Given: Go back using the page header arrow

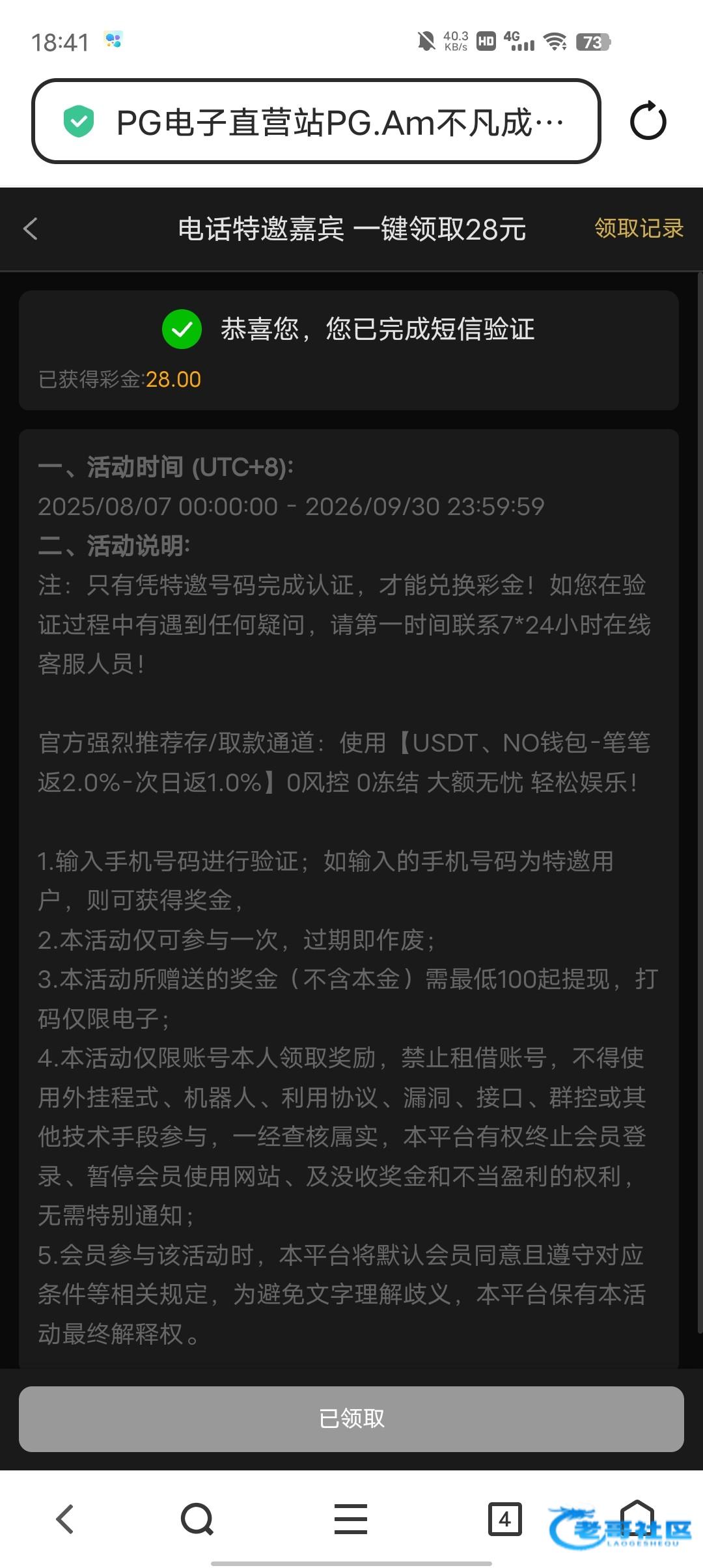Looking at the screenshot, I should 31,229.
